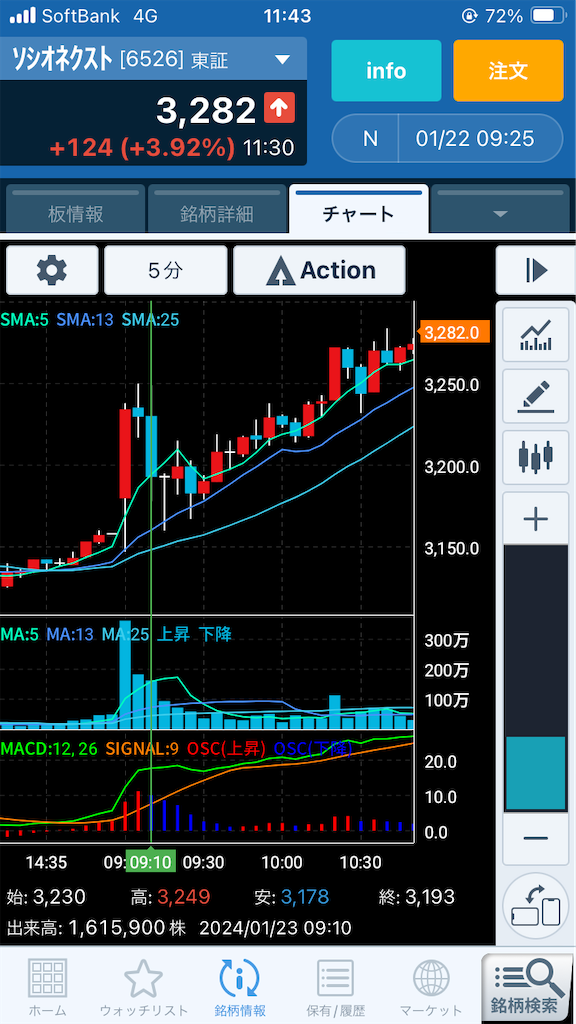
Task: Open chart settings gear
Action: click(x=52, y=270)
